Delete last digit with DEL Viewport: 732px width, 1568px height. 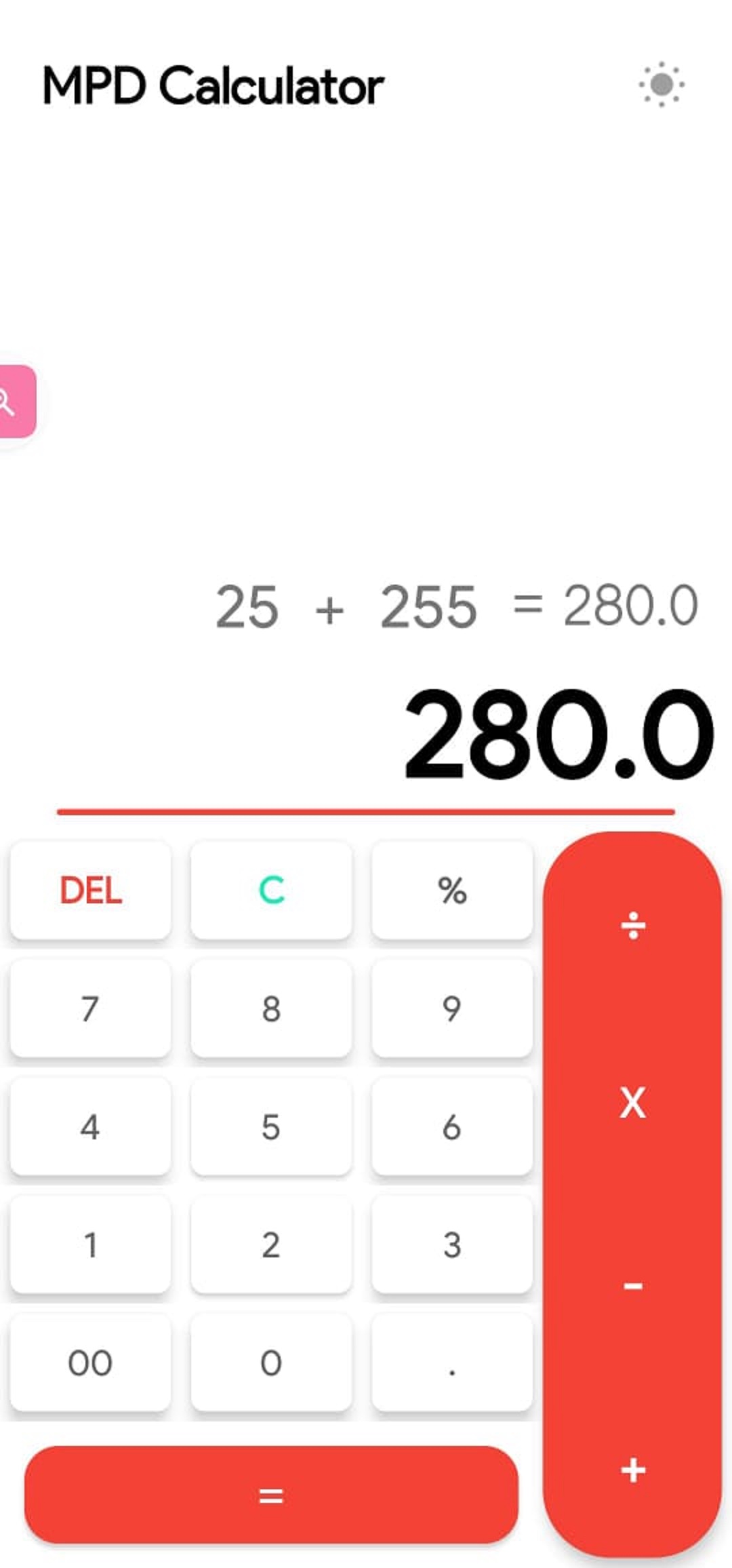(90, 890)
